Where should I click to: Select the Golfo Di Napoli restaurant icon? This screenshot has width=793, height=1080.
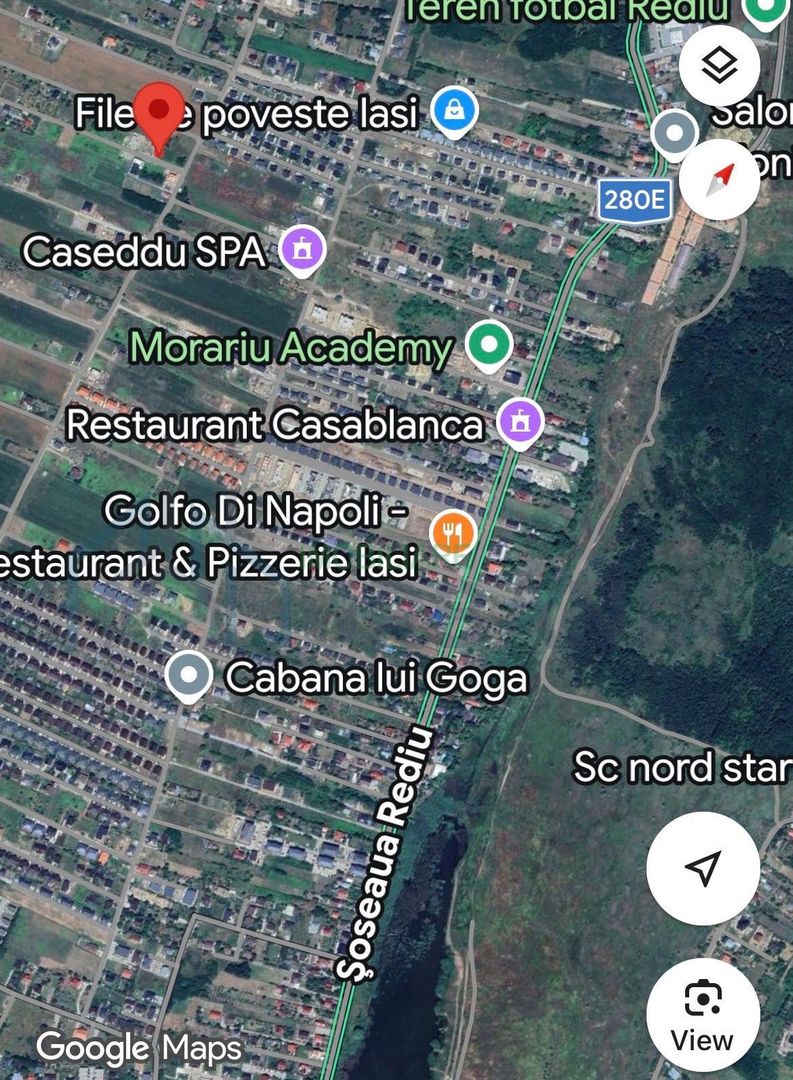tap(452, 533)
